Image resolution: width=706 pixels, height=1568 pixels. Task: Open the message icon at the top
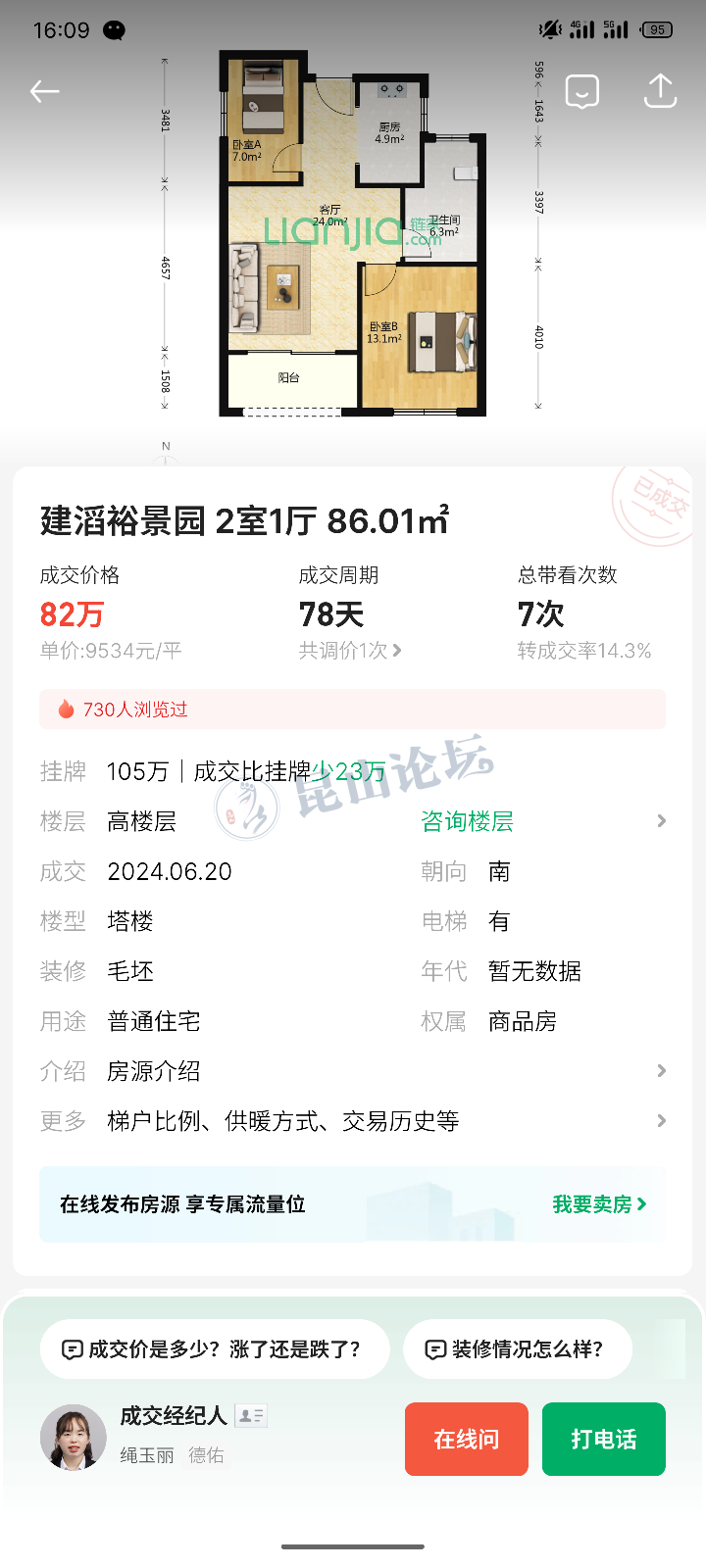582,91
